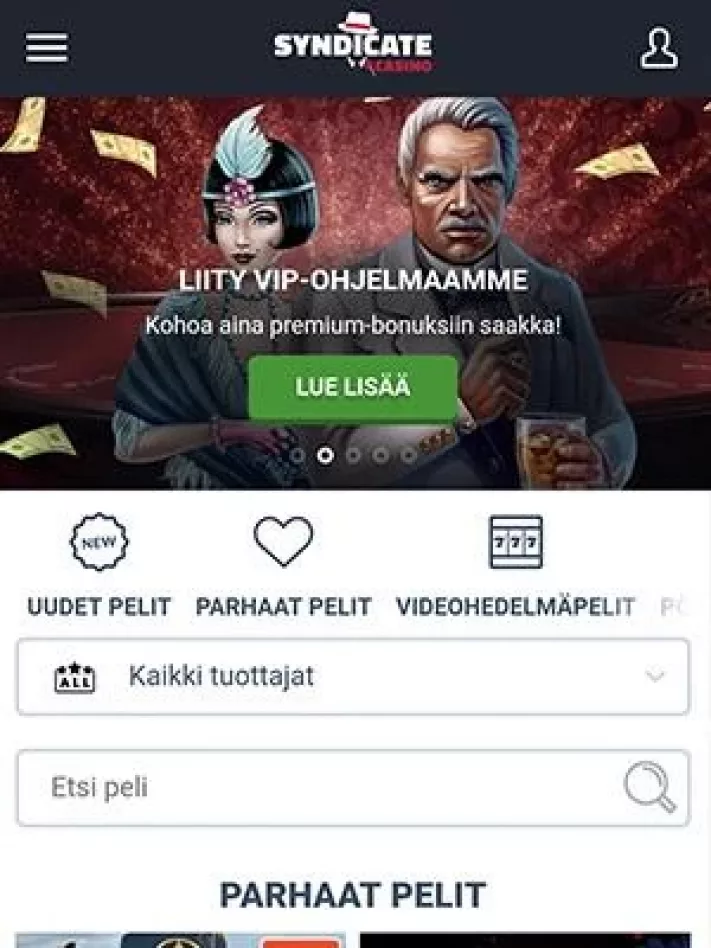Image resolution: width=711 pixels, height=948 pixels.
Task: Switch to Parhaat pelit category
Action: tap(283, 567)
